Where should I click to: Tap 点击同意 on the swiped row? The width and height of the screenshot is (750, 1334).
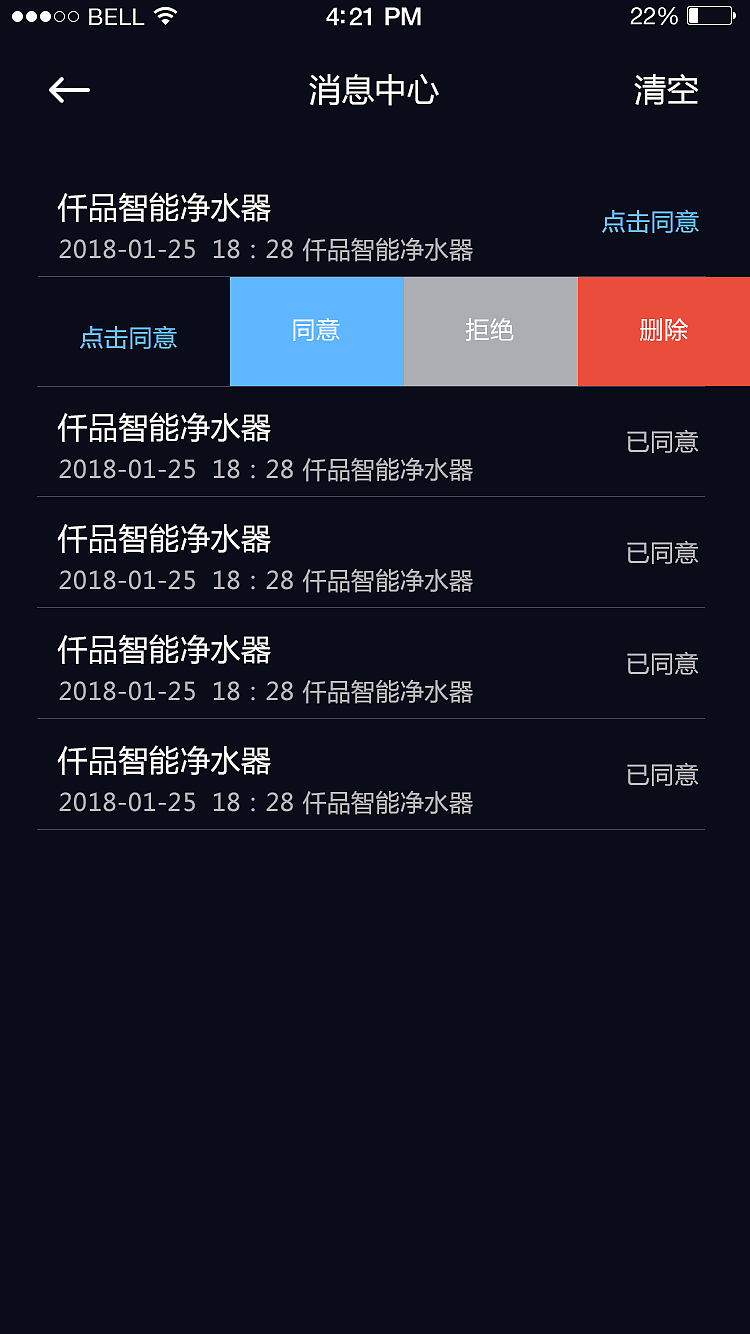[129, 338]
